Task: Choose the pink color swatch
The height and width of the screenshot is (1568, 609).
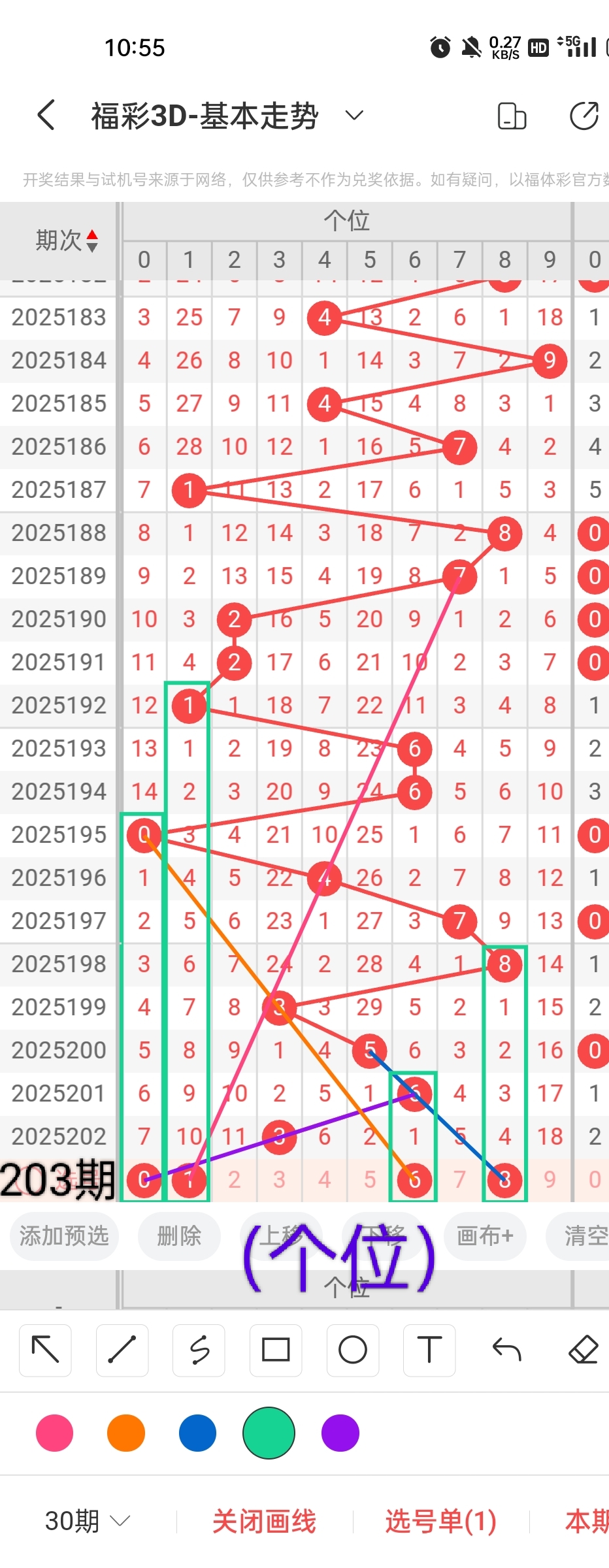Action: pos(55,1433)
